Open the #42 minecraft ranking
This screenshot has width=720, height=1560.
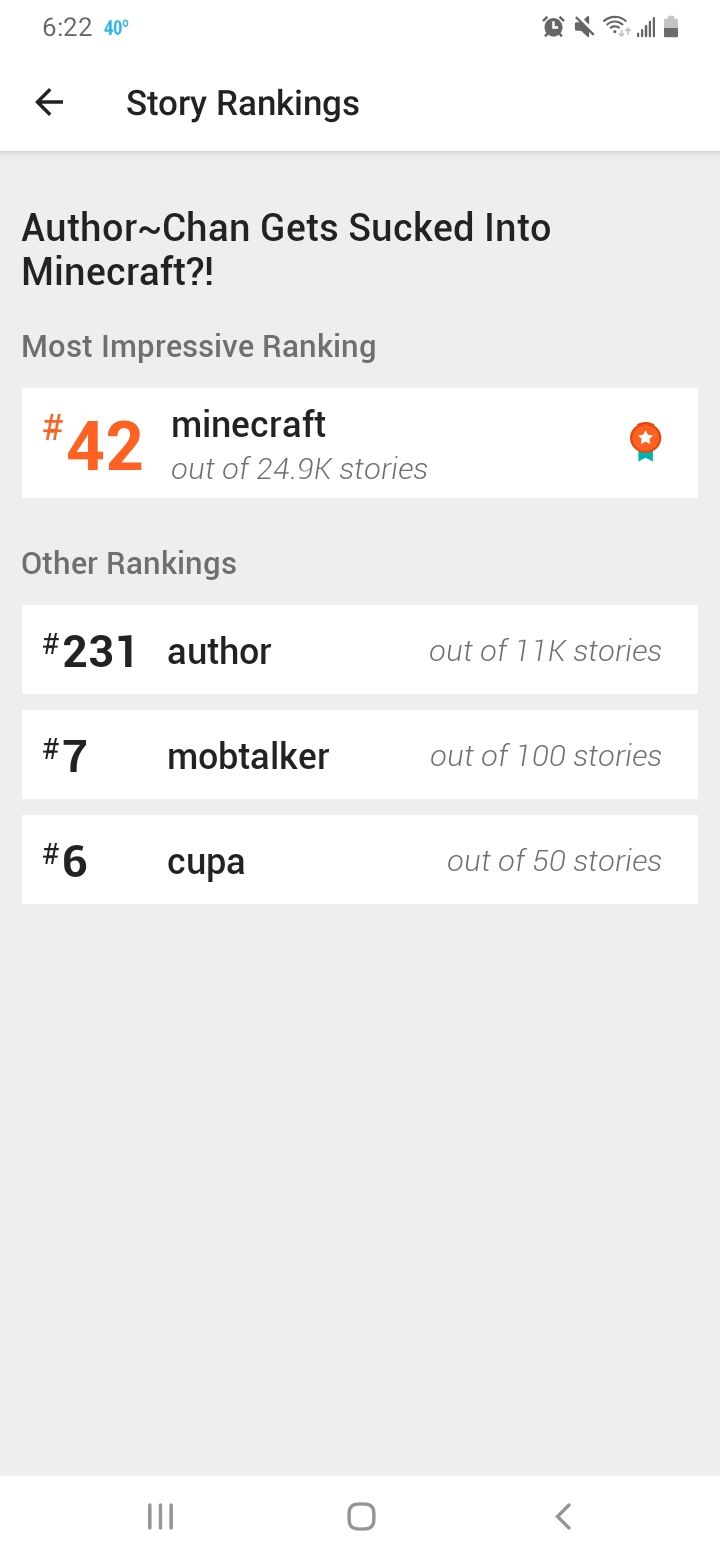[x=360, y=443]
